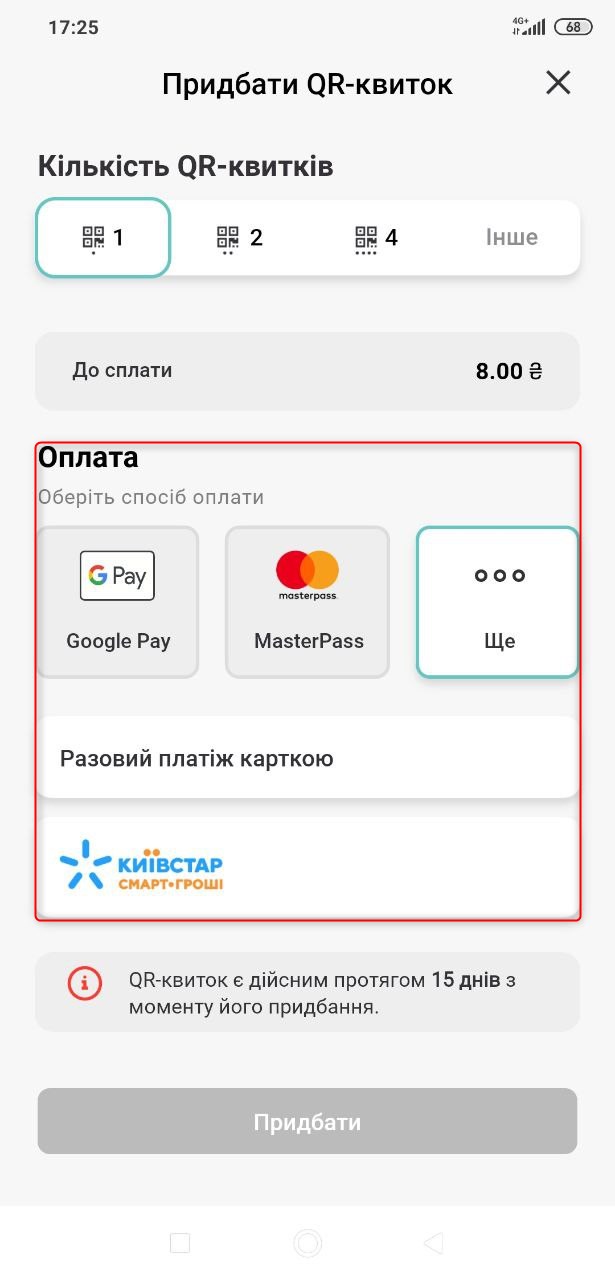Select Google Pay payment method
The width and height of the screenshot is (615, 1280).
118,602
